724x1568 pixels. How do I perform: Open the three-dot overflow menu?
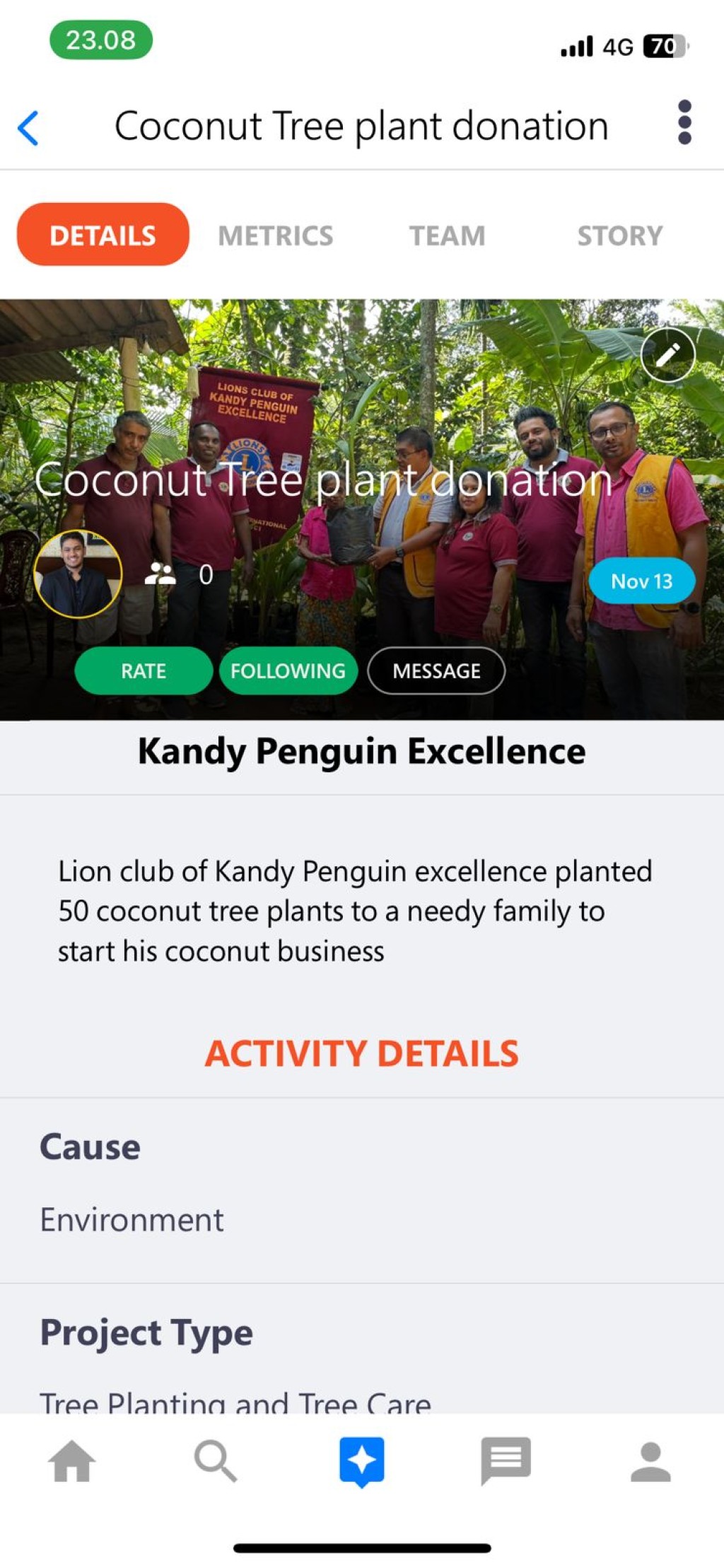(x=684, y=123)
